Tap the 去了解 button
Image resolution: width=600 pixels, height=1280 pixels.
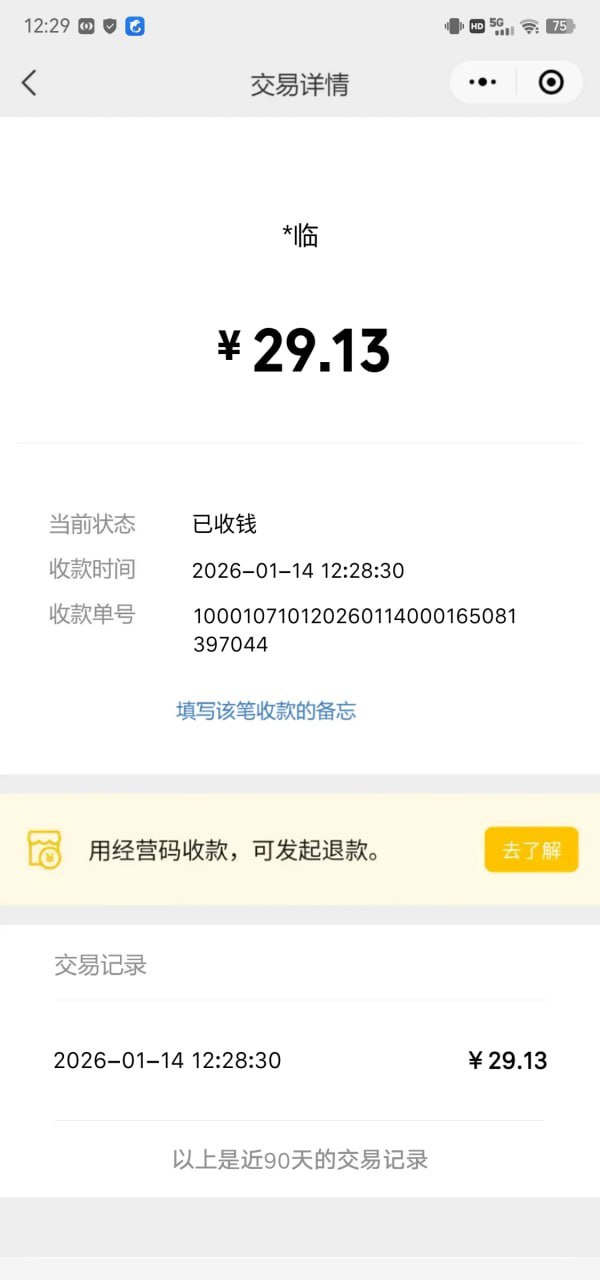[531, 850]
